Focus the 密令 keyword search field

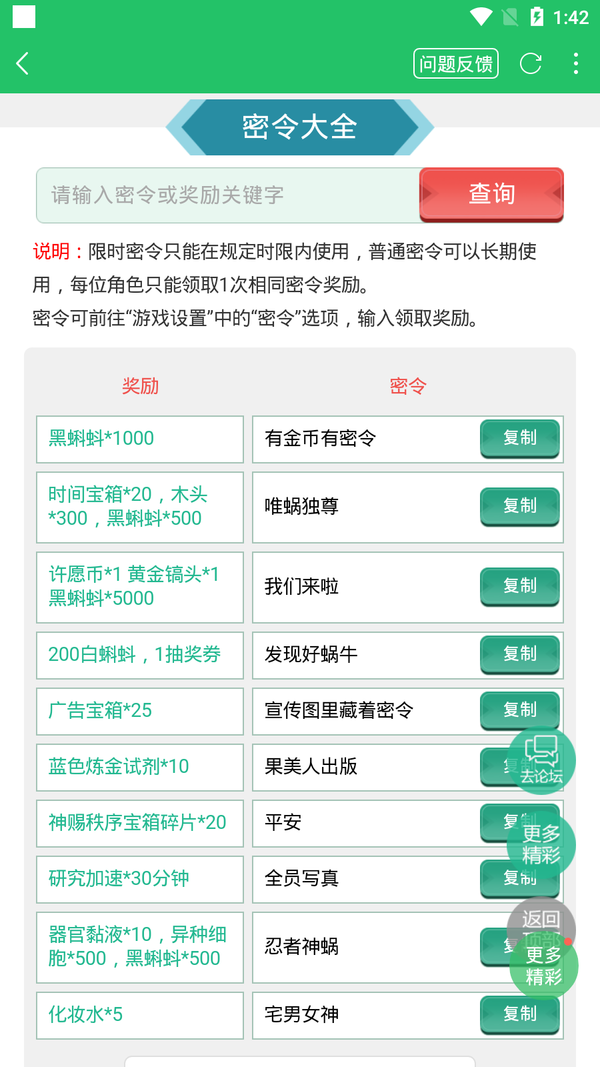(x=228, y=195)
